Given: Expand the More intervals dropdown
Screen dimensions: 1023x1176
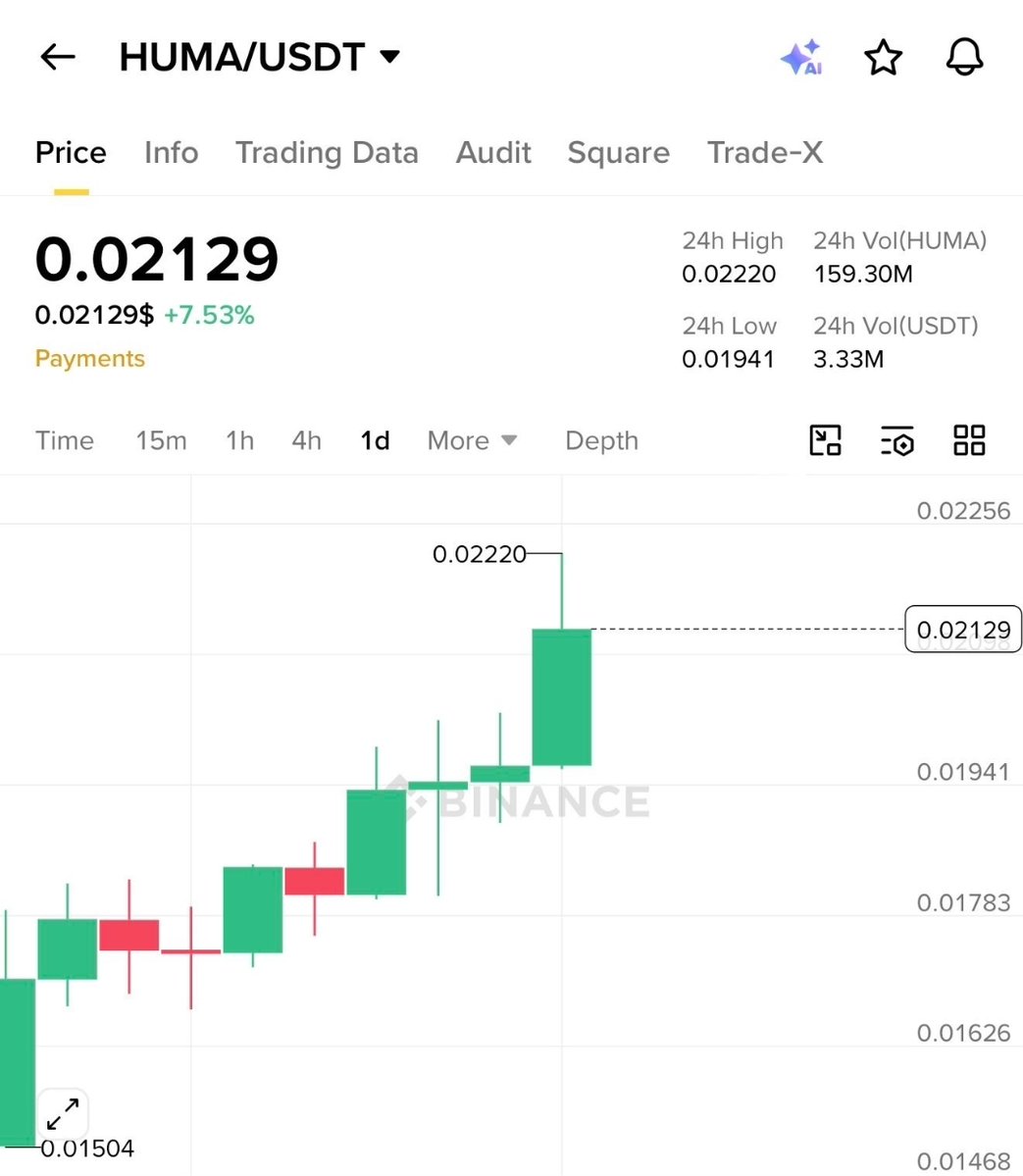Looking at the screenshot, I should click(x=472, y=441).
